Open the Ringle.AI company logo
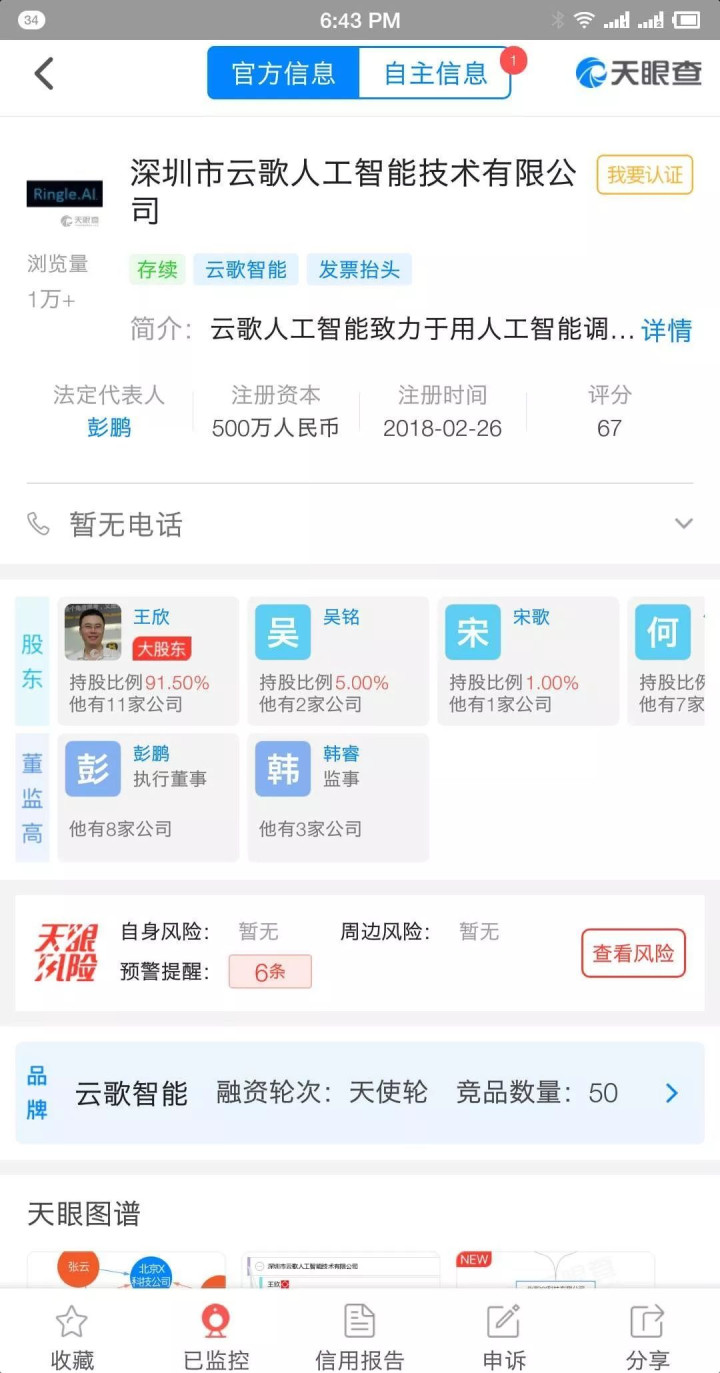720x1373 pixels. coord(64,194)
